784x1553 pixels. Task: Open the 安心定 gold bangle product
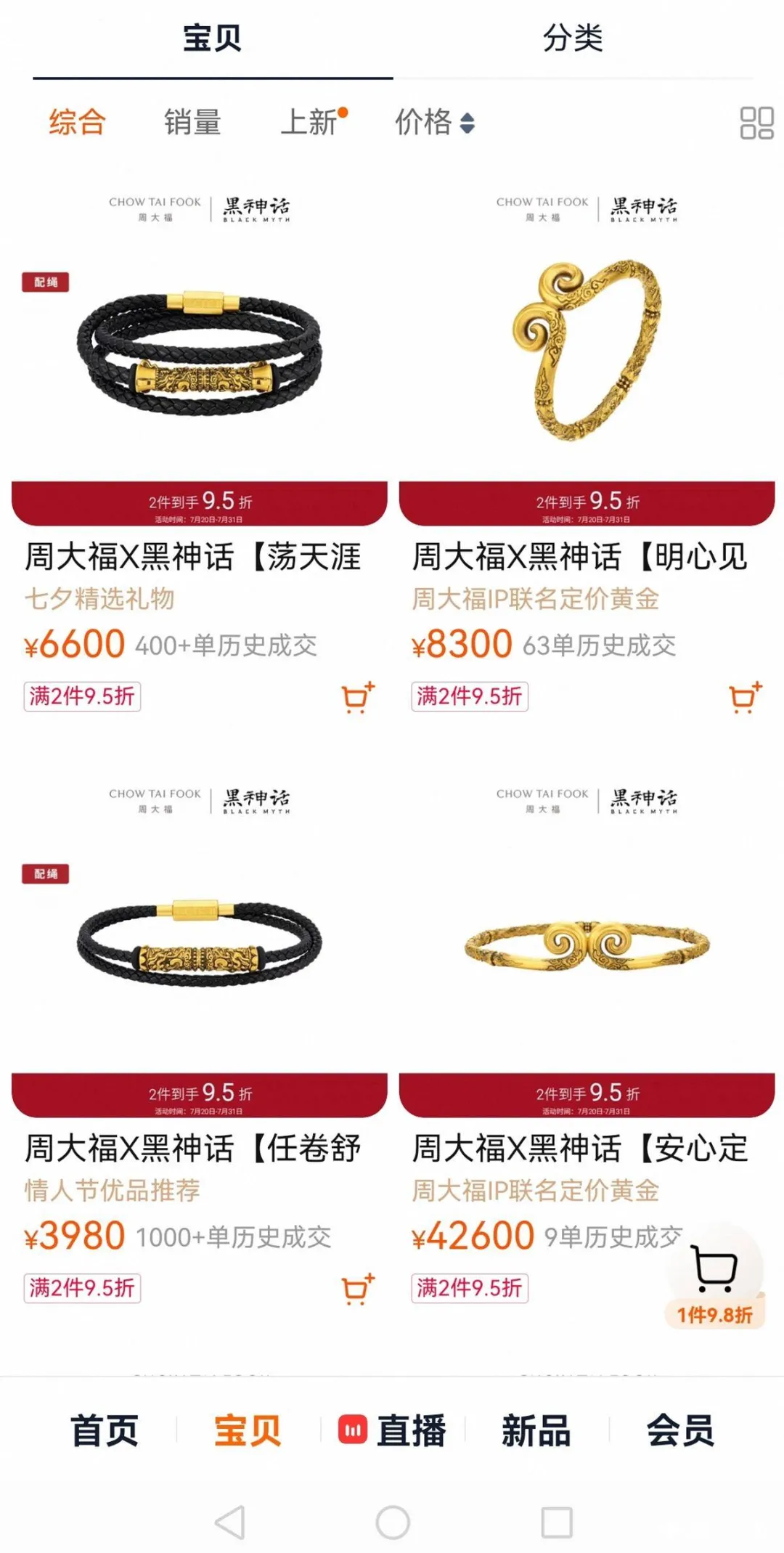click(587, 944)
